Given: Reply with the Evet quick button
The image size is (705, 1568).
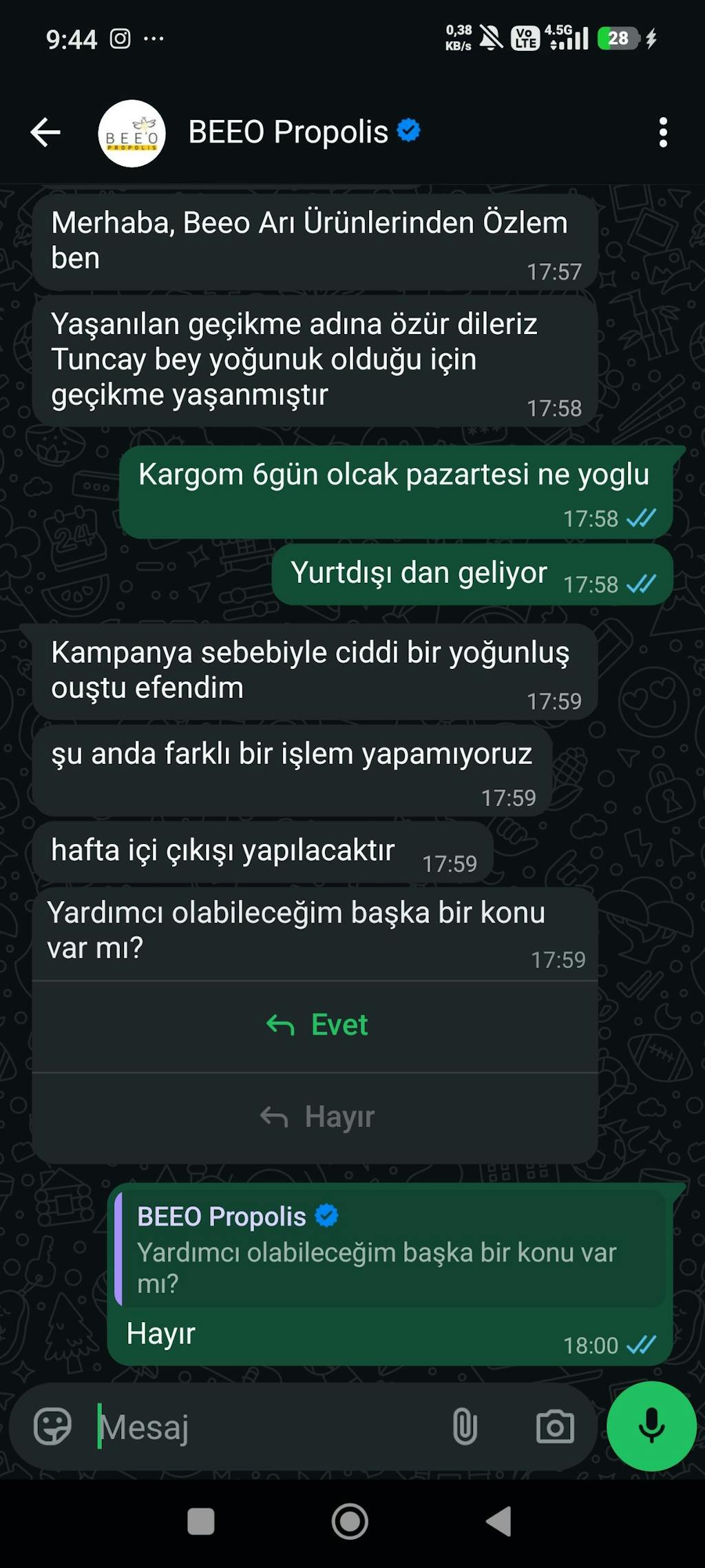Looking at the screenshot, I should pos(316,1025).
